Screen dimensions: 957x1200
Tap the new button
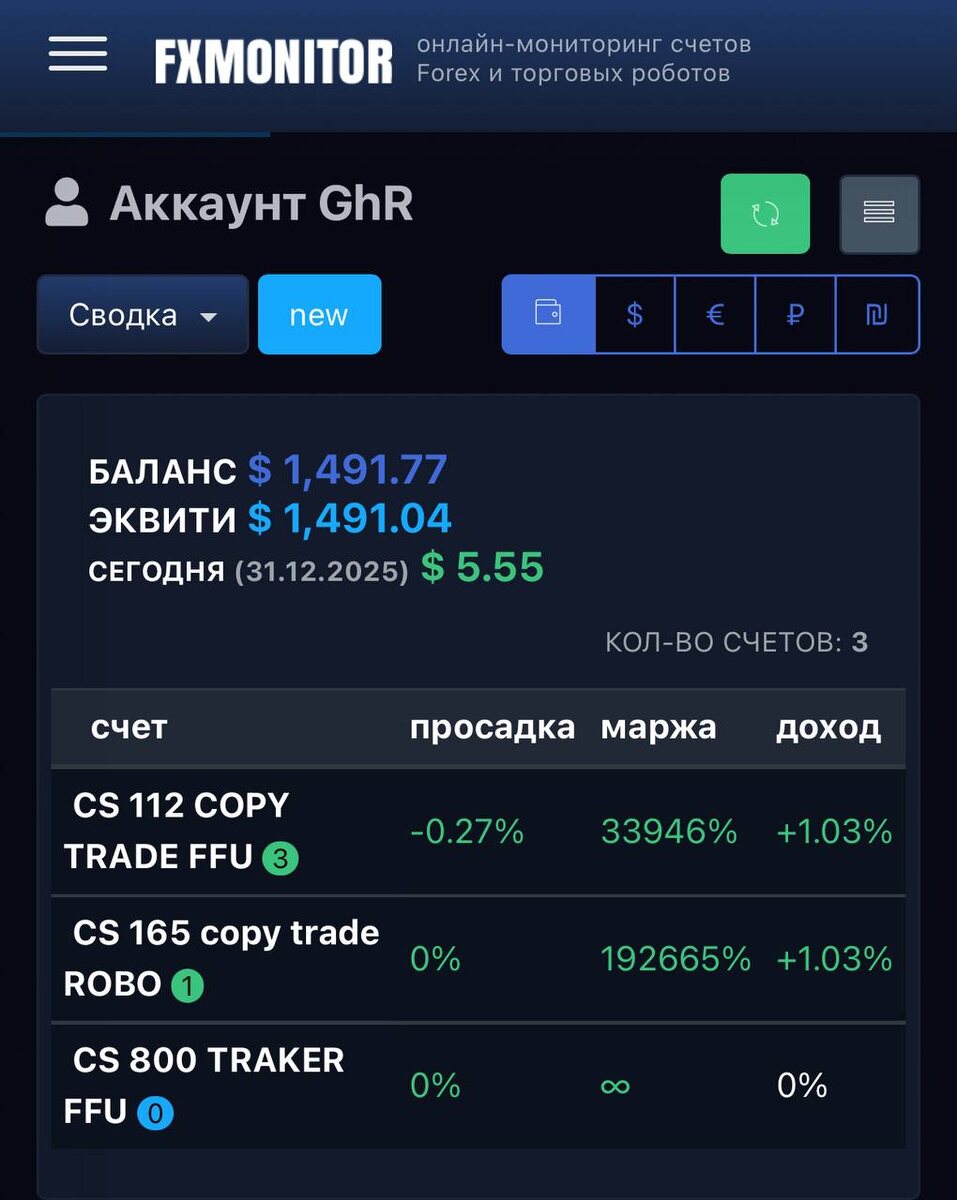click(x=319, y=315)
